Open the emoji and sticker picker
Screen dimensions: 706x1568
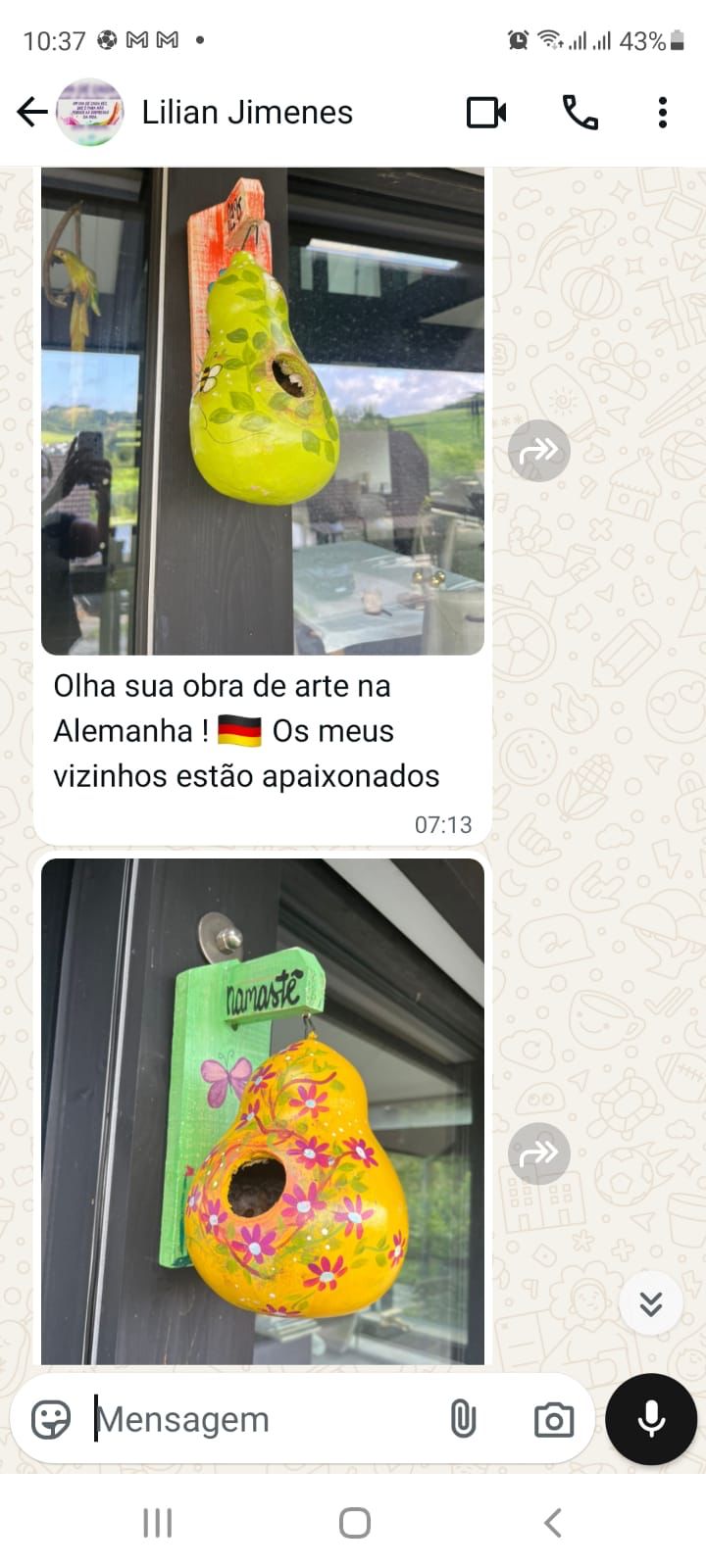pos(51,1419)
